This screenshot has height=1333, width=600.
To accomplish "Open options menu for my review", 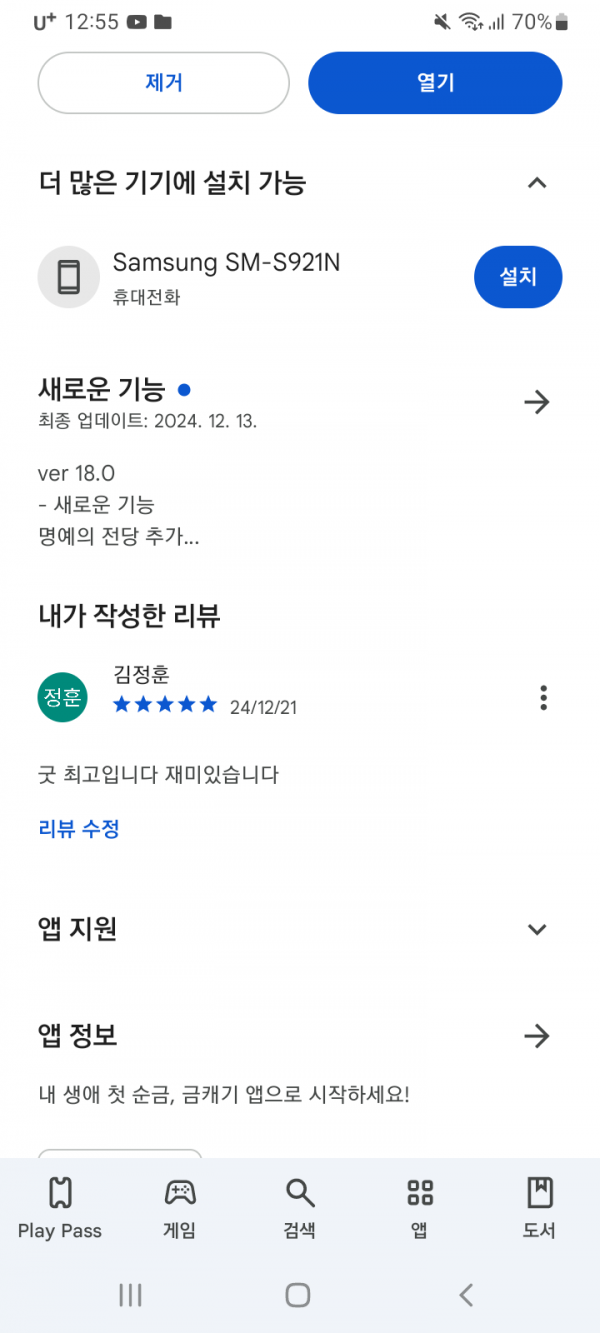I will coord(543,698).
